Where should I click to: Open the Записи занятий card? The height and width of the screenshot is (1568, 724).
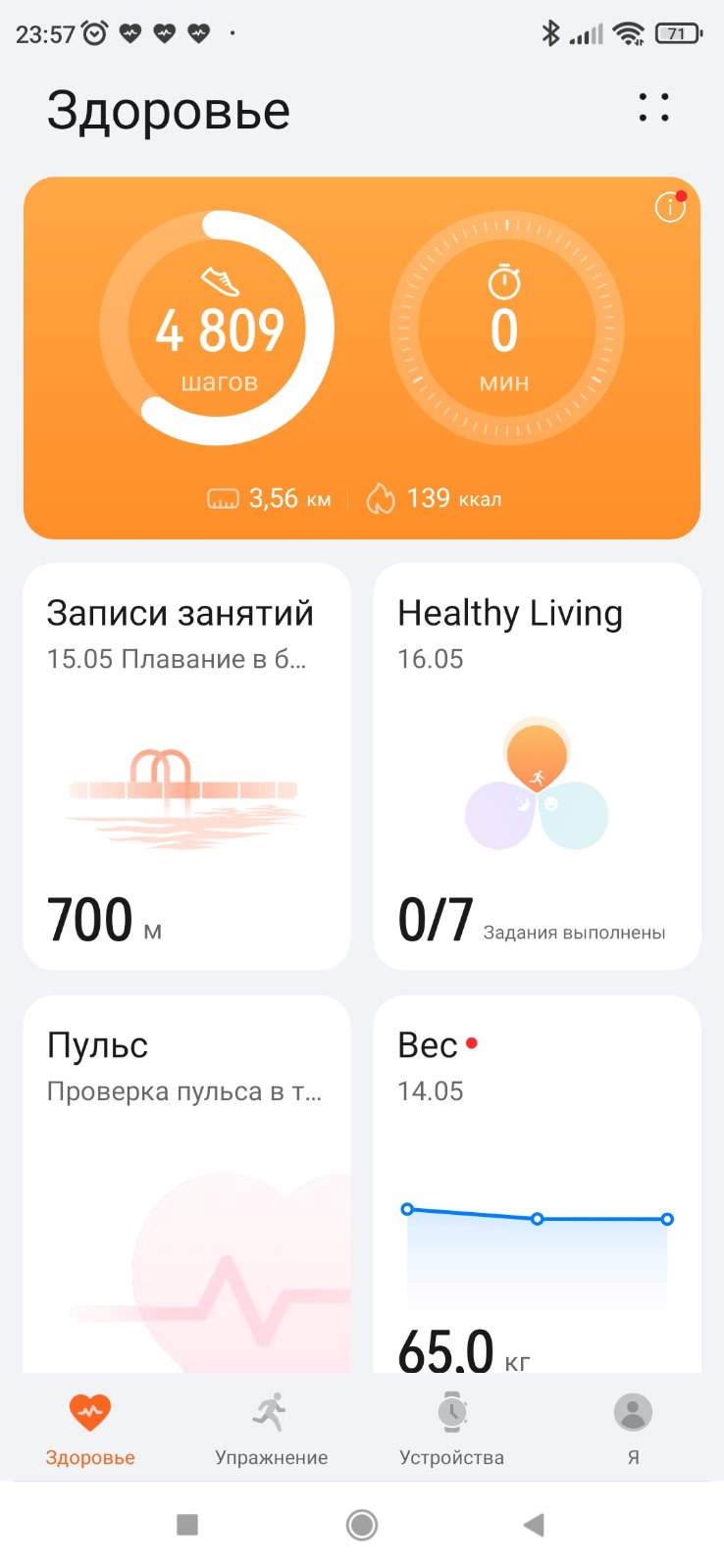click(x=186, y=766)
